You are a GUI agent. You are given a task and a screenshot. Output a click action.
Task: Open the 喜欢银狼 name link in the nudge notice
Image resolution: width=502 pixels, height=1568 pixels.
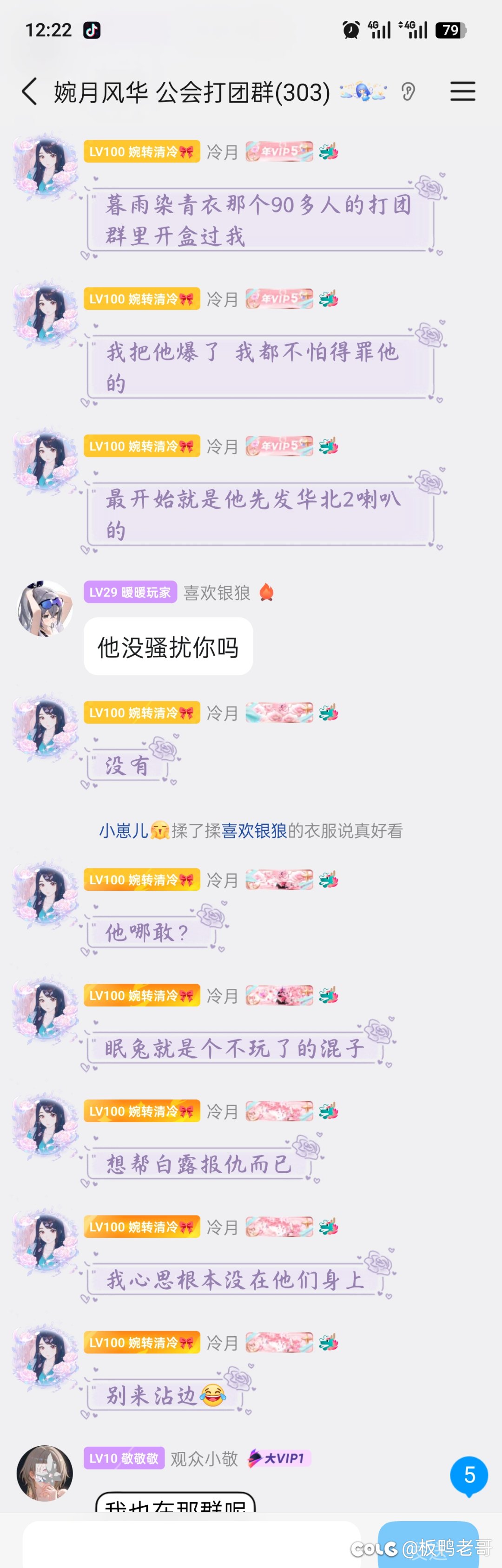[254, 831]
